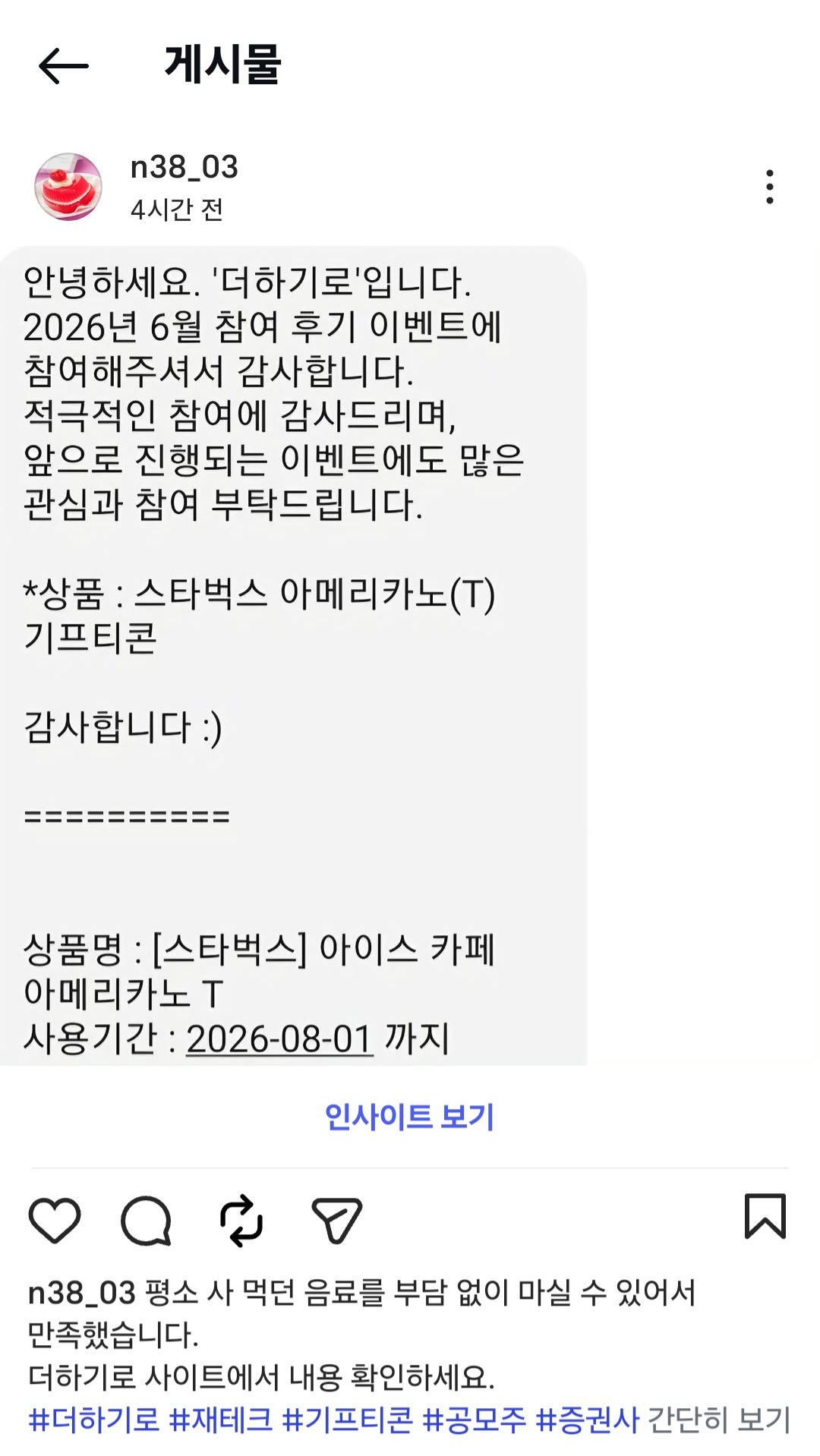Open the #재테크 hashtag

[x=221, y=1419]
